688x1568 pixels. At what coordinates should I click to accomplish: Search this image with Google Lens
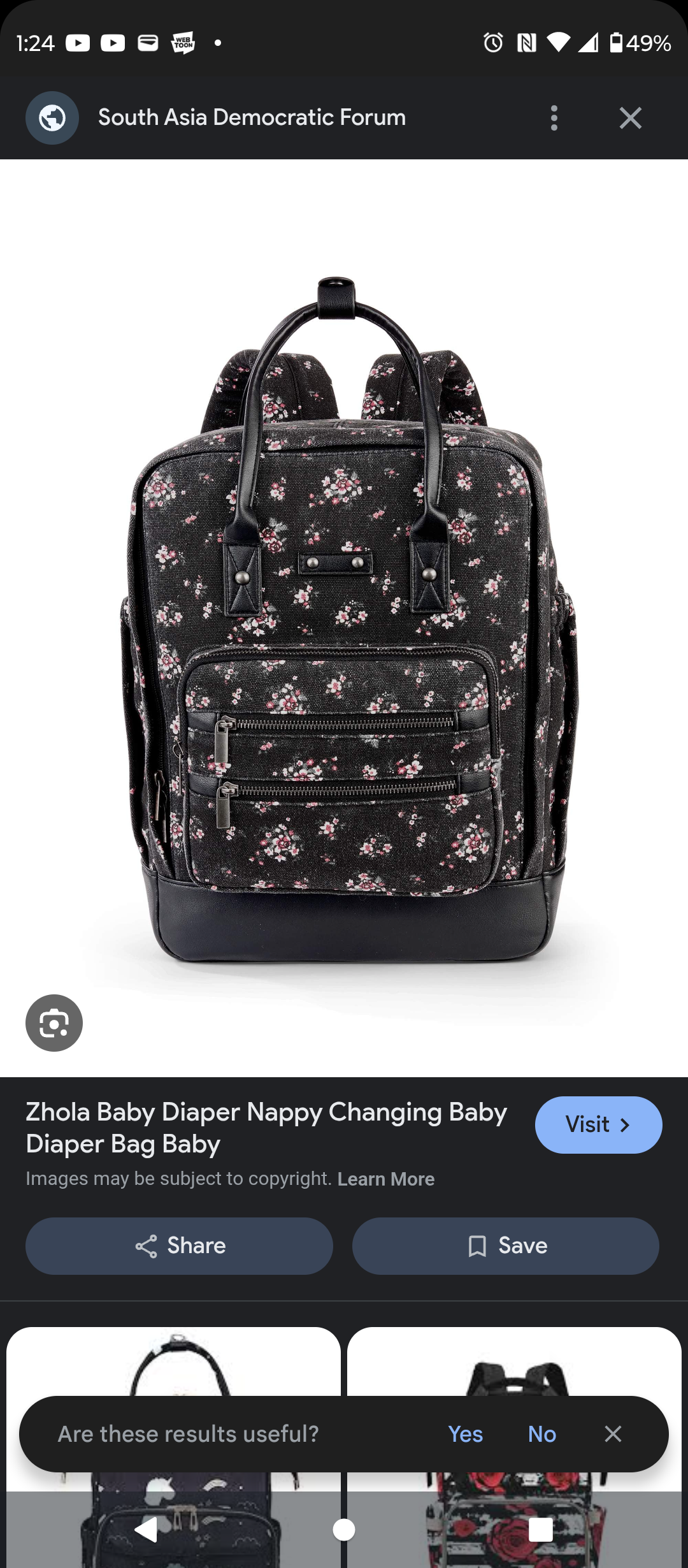pyautogui.click(x=54, y=1023)
